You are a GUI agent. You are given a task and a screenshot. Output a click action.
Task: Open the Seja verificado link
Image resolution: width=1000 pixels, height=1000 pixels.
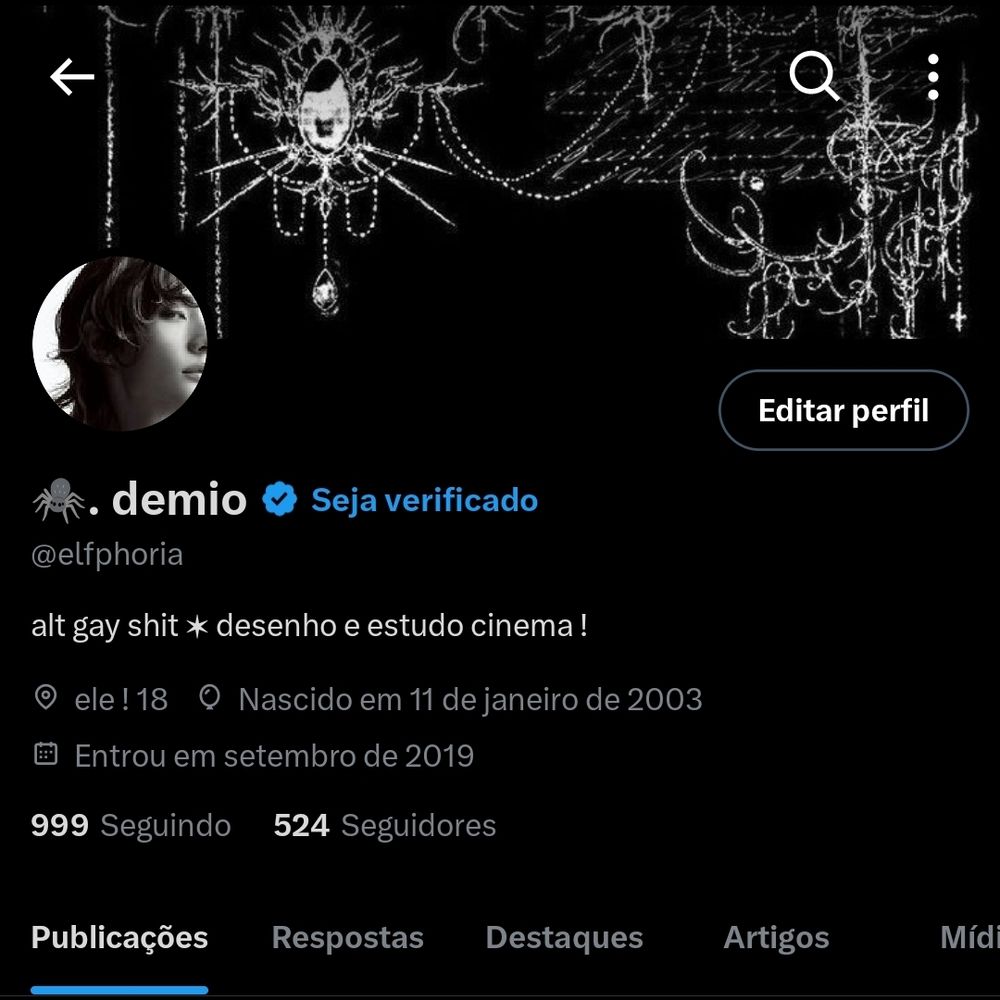(424, 500)
